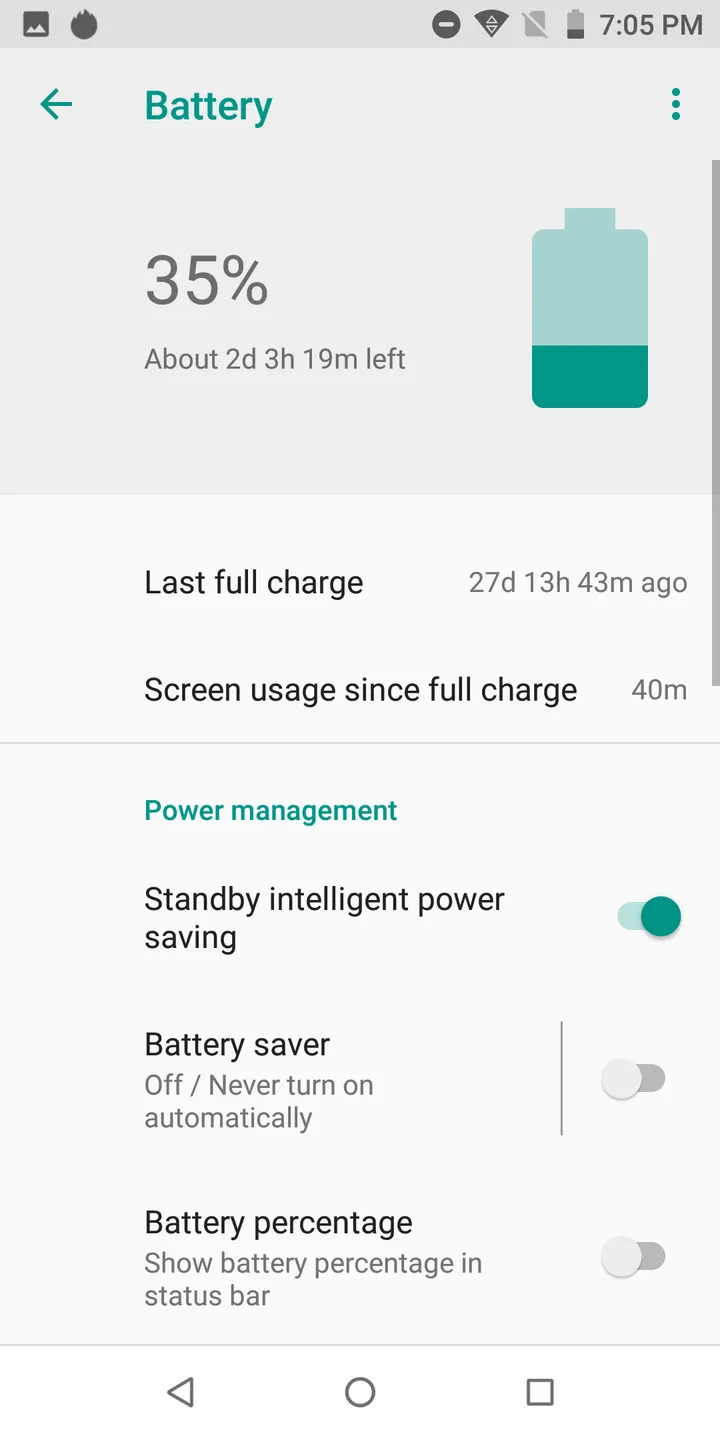Tap the 7:05 PM clock in status bar
The width and height of the screenshot is (720, 1440).
pyautogui.click(x=649, y=25)
